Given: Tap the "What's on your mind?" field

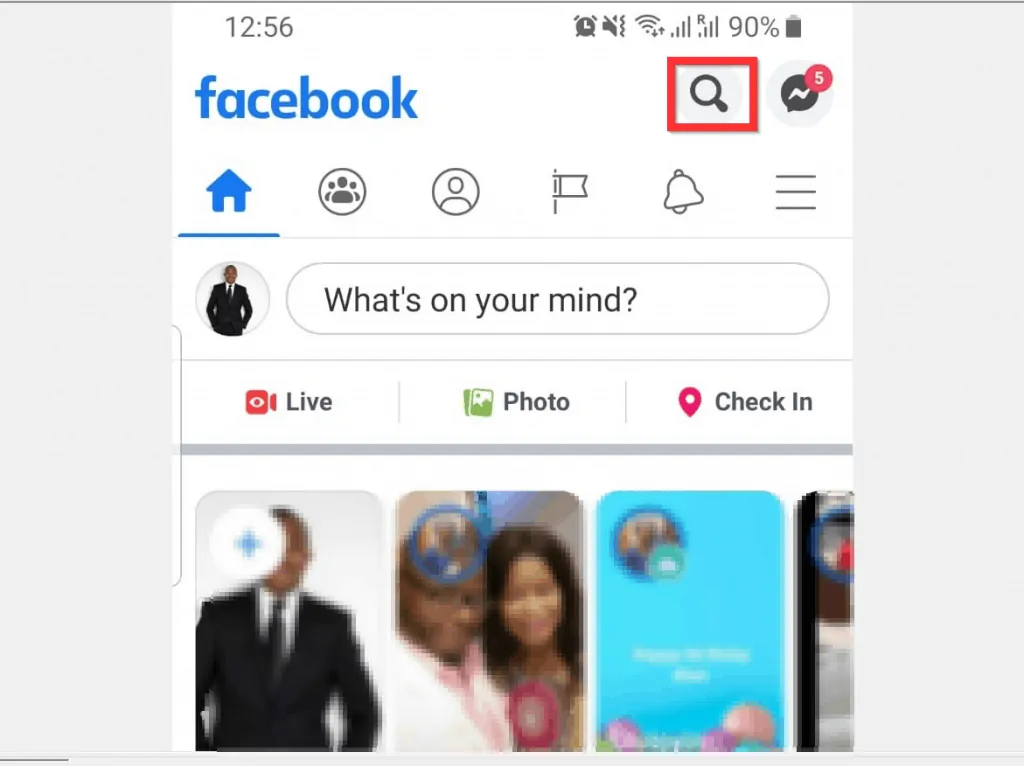Looking at the screenshot, I should pyautogui.click(x=557, y=299).
